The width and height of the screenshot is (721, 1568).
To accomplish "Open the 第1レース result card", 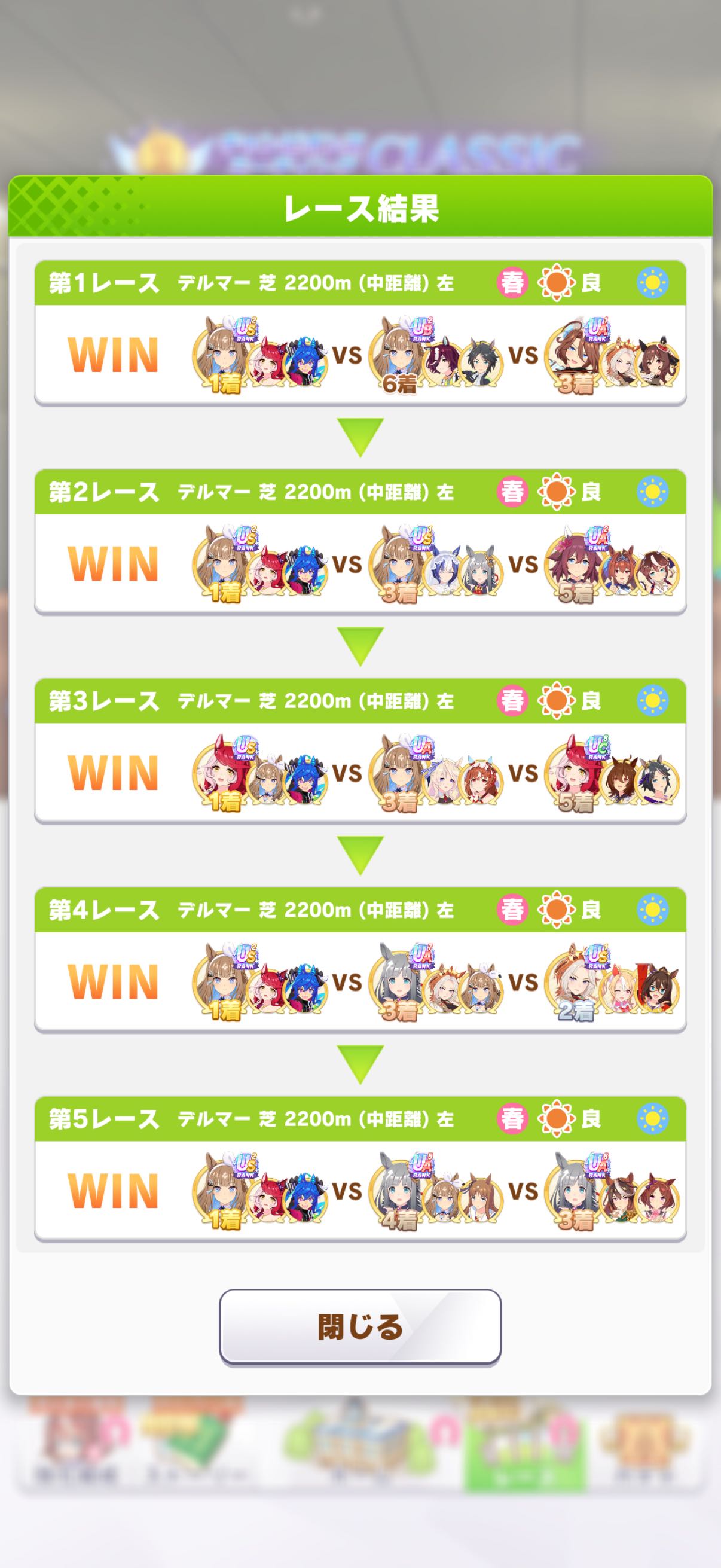I will (360, 332).
